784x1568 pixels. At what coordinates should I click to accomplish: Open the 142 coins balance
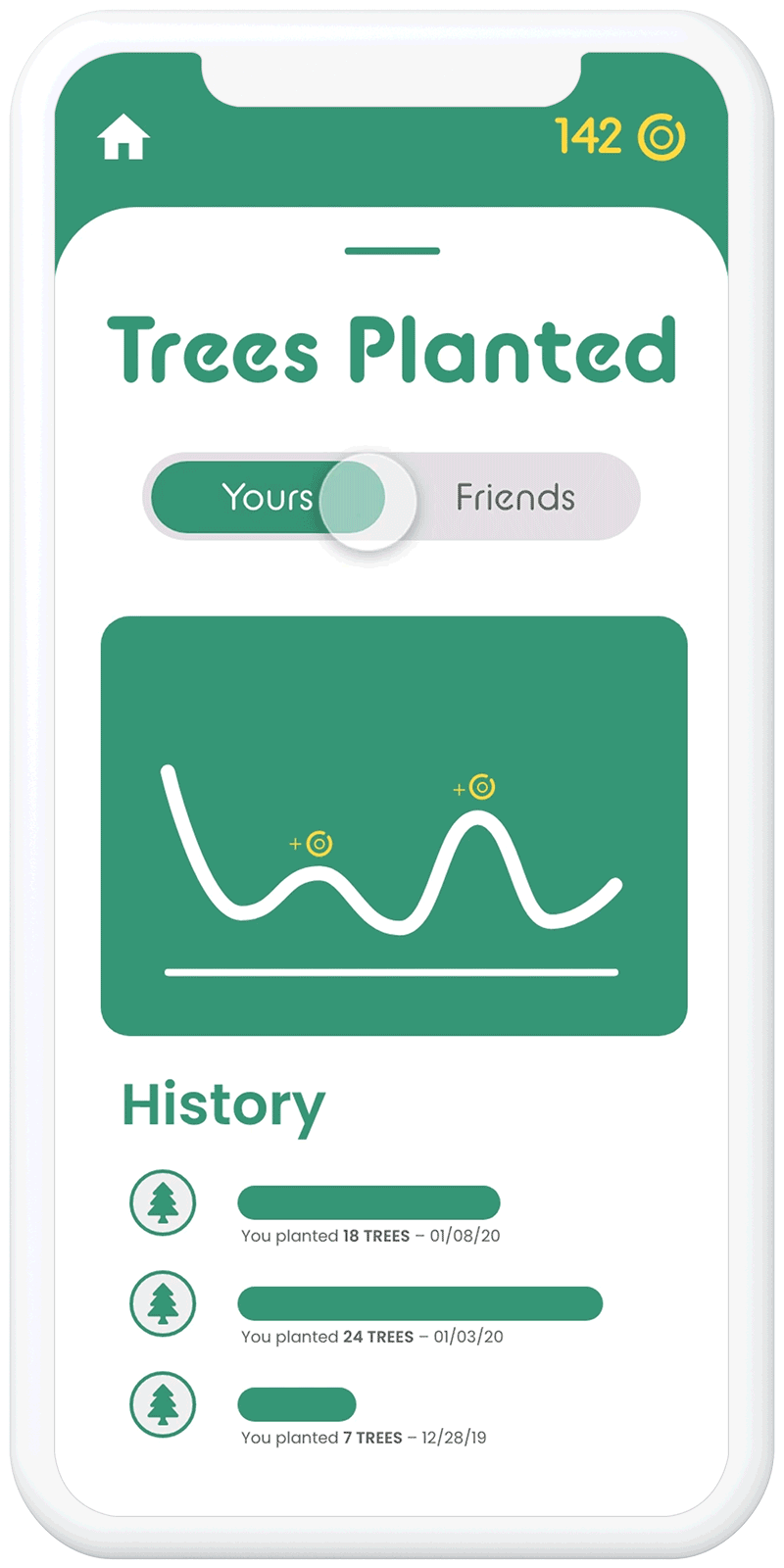pos(620,136)
